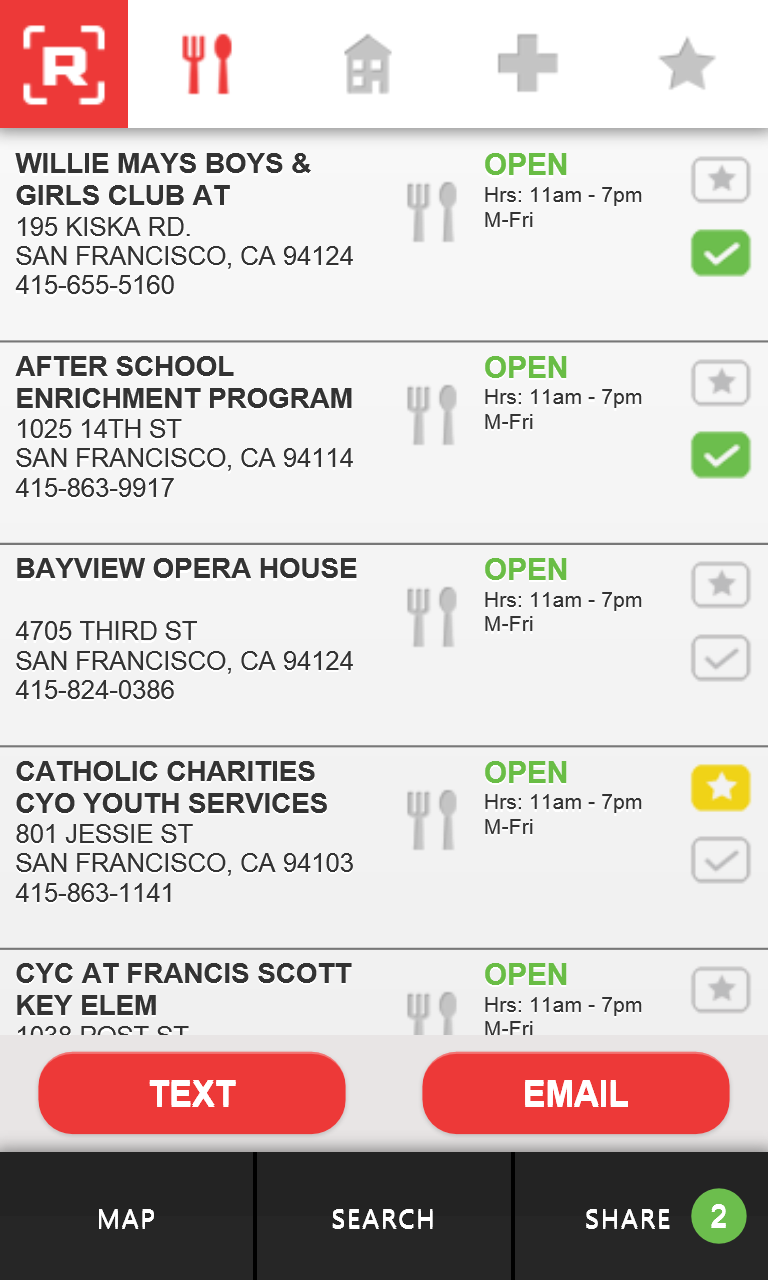768x1280 pixels.
Task: Favorite Willie Mays Boys & Girls Club
Action: pos(721,180)
